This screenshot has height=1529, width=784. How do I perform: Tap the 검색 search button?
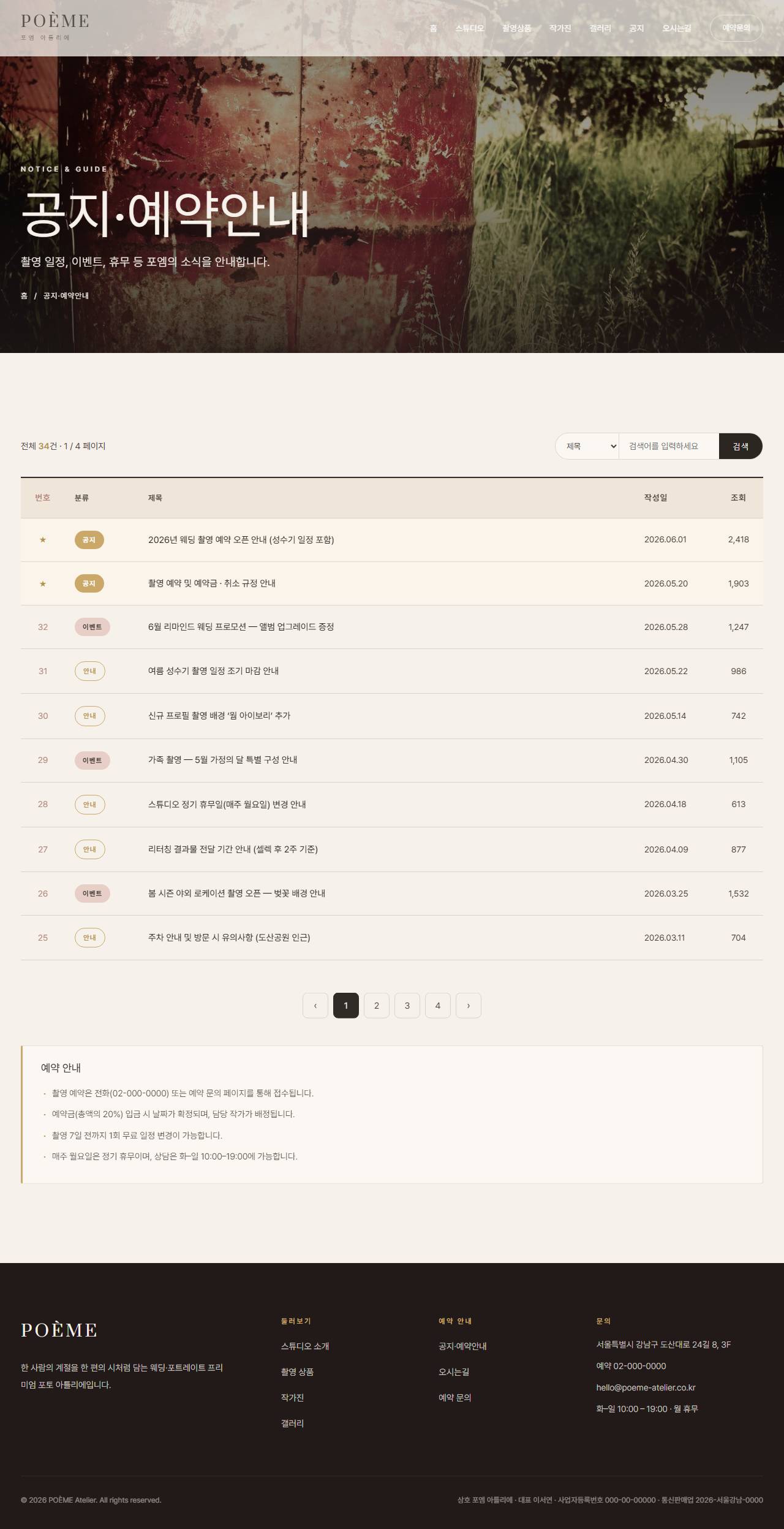741,446
